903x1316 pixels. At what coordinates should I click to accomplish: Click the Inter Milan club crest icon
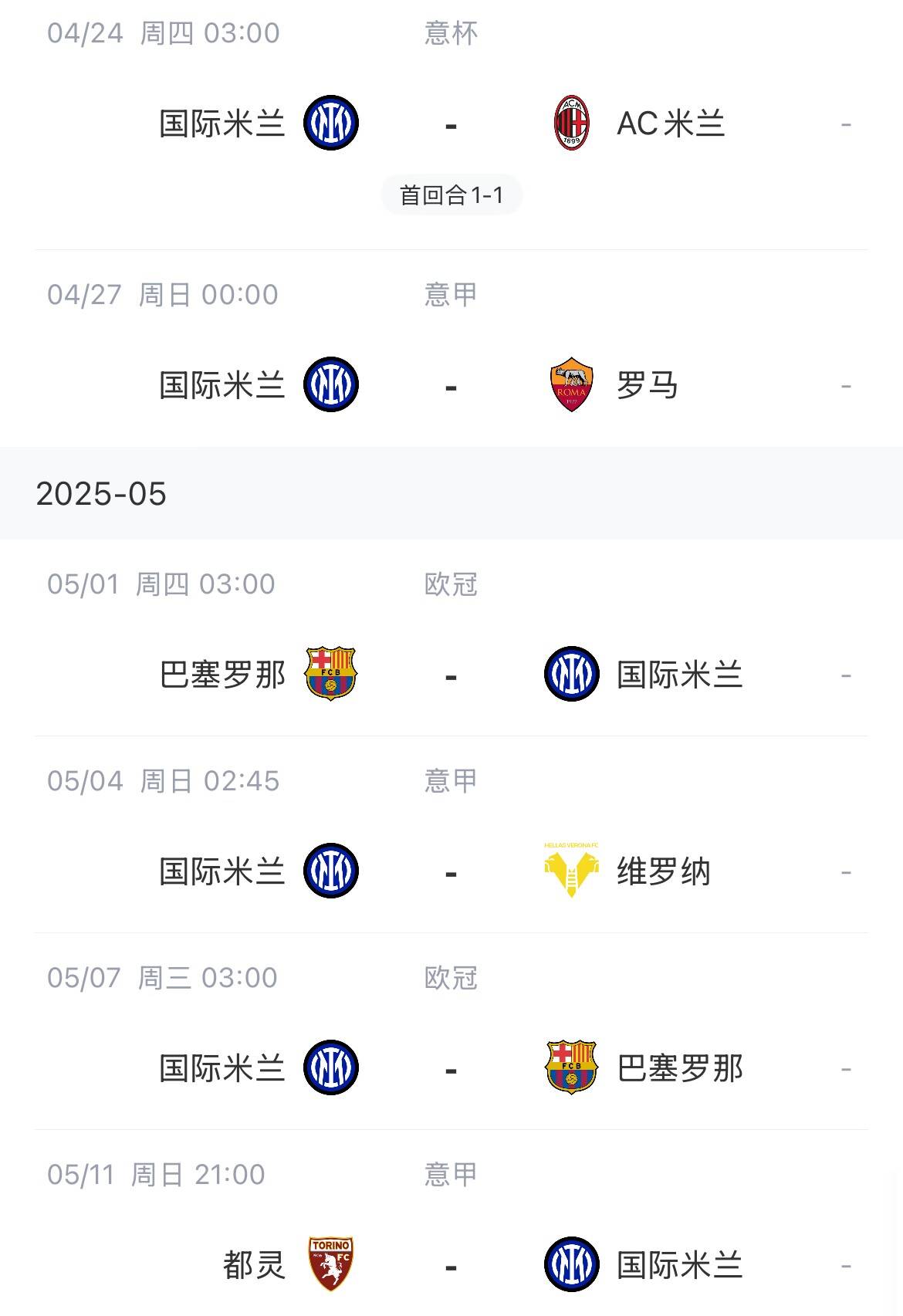point(330,121)
